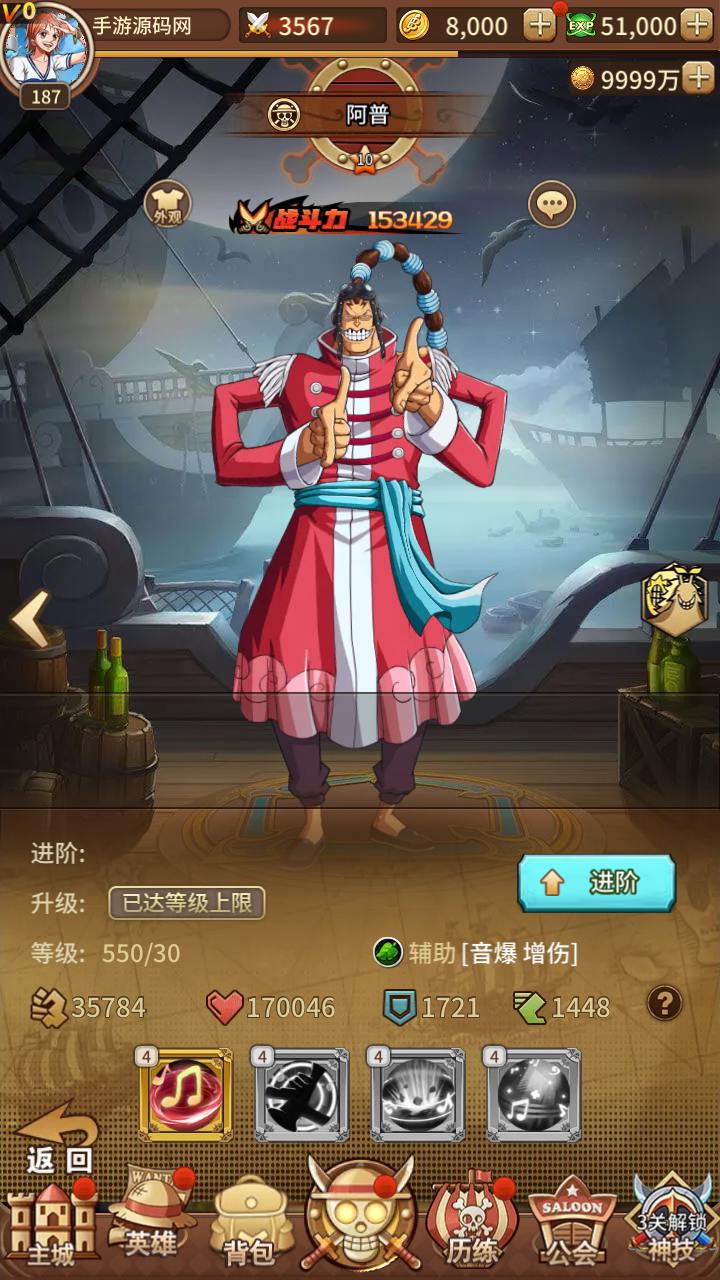Open the 外观 appearance button
This screenshot has height=1280, width=720.
167,203
